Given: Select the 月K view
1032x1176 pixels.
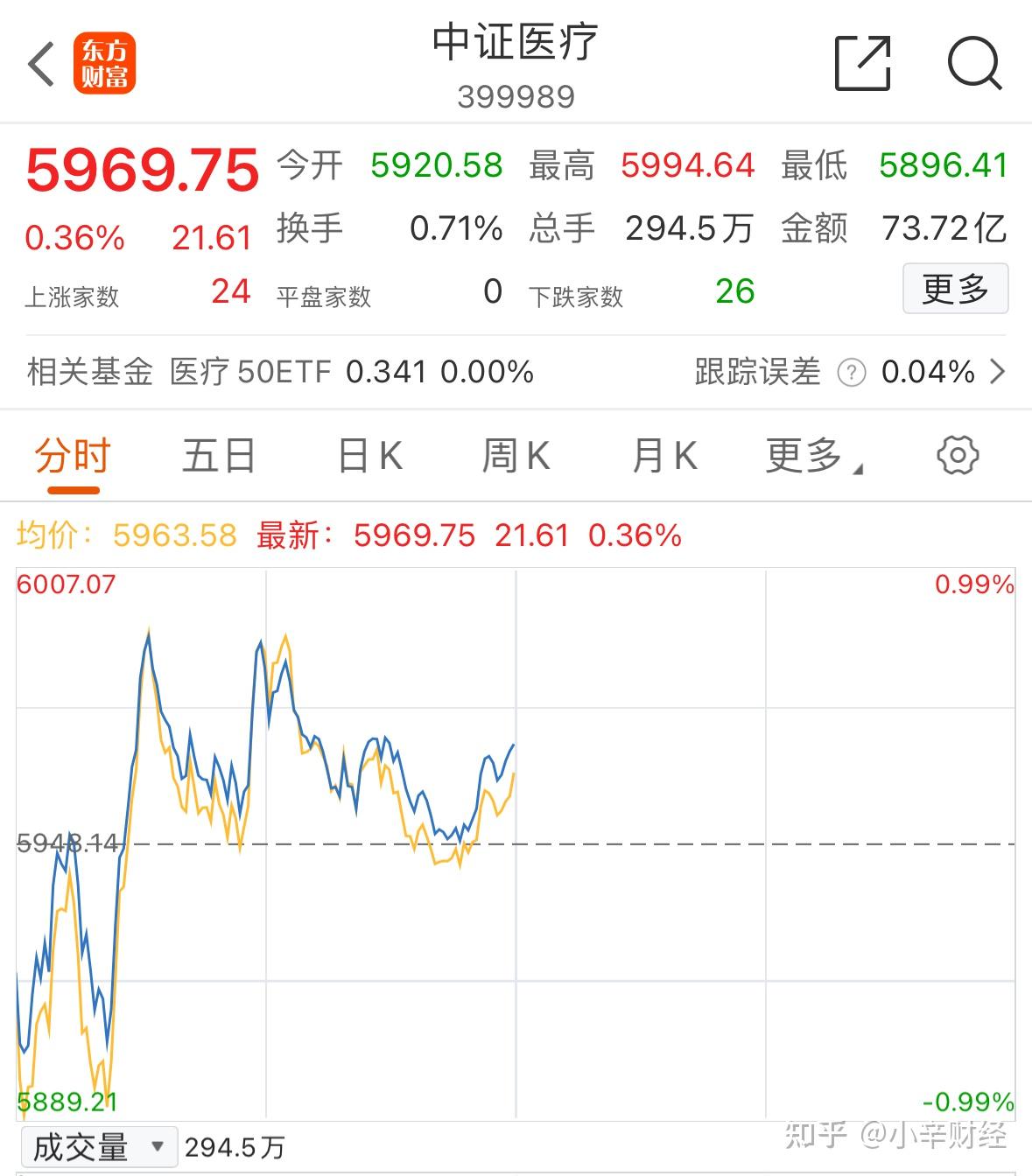Looking at the screenshot, I should 665,454.
